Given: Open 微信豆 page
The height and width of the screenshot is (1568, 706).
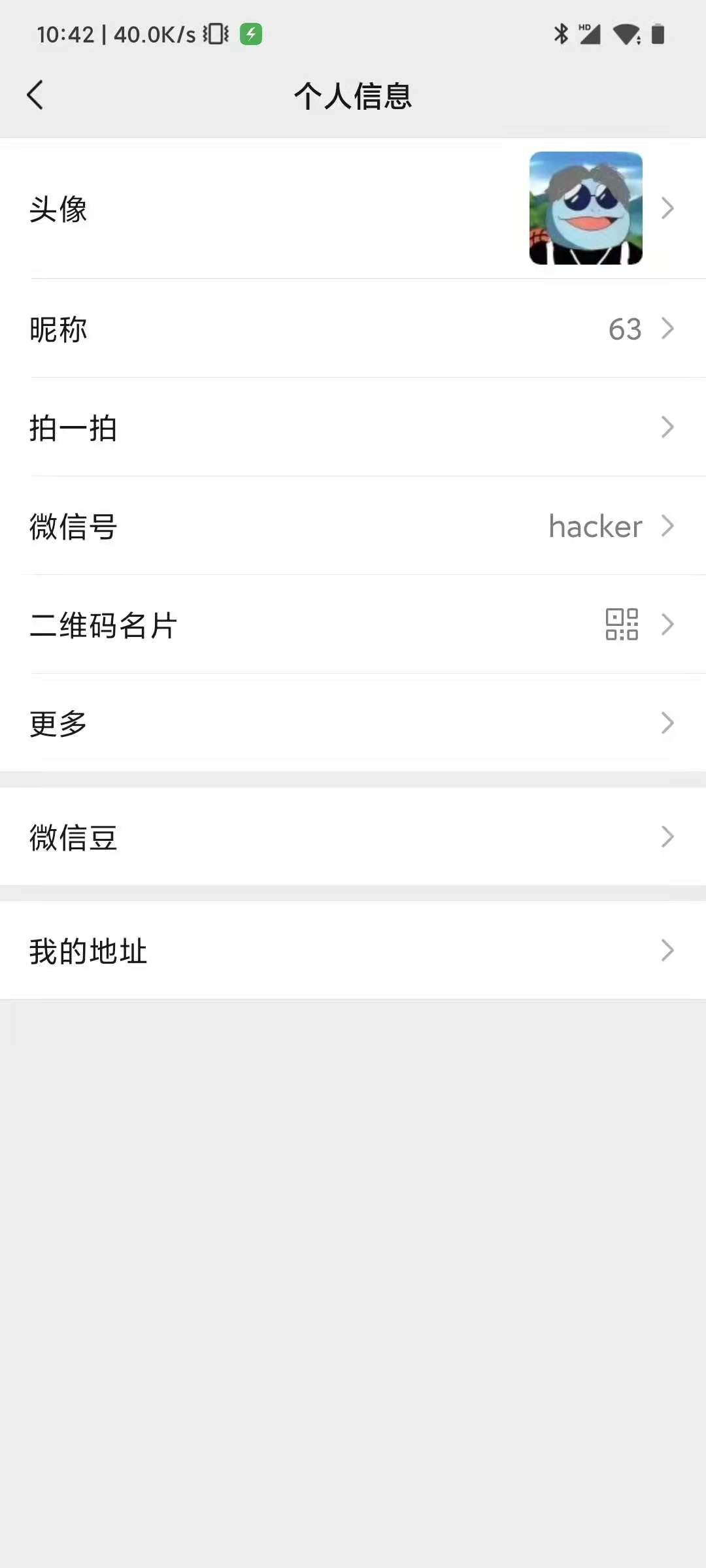Looking at the screenshot, I should (353, 837).
